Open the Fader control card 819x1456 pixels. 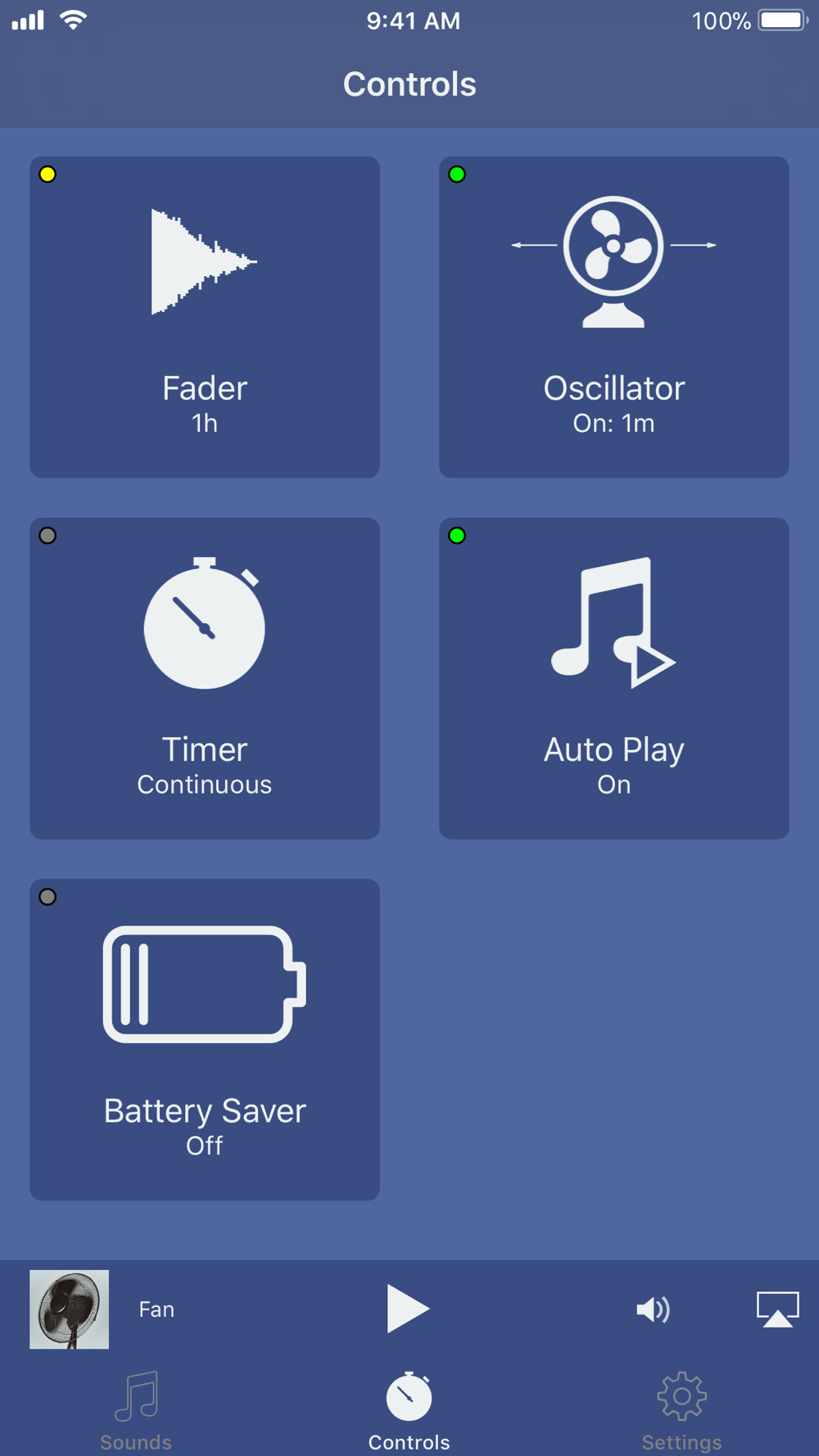coord(205,317)
